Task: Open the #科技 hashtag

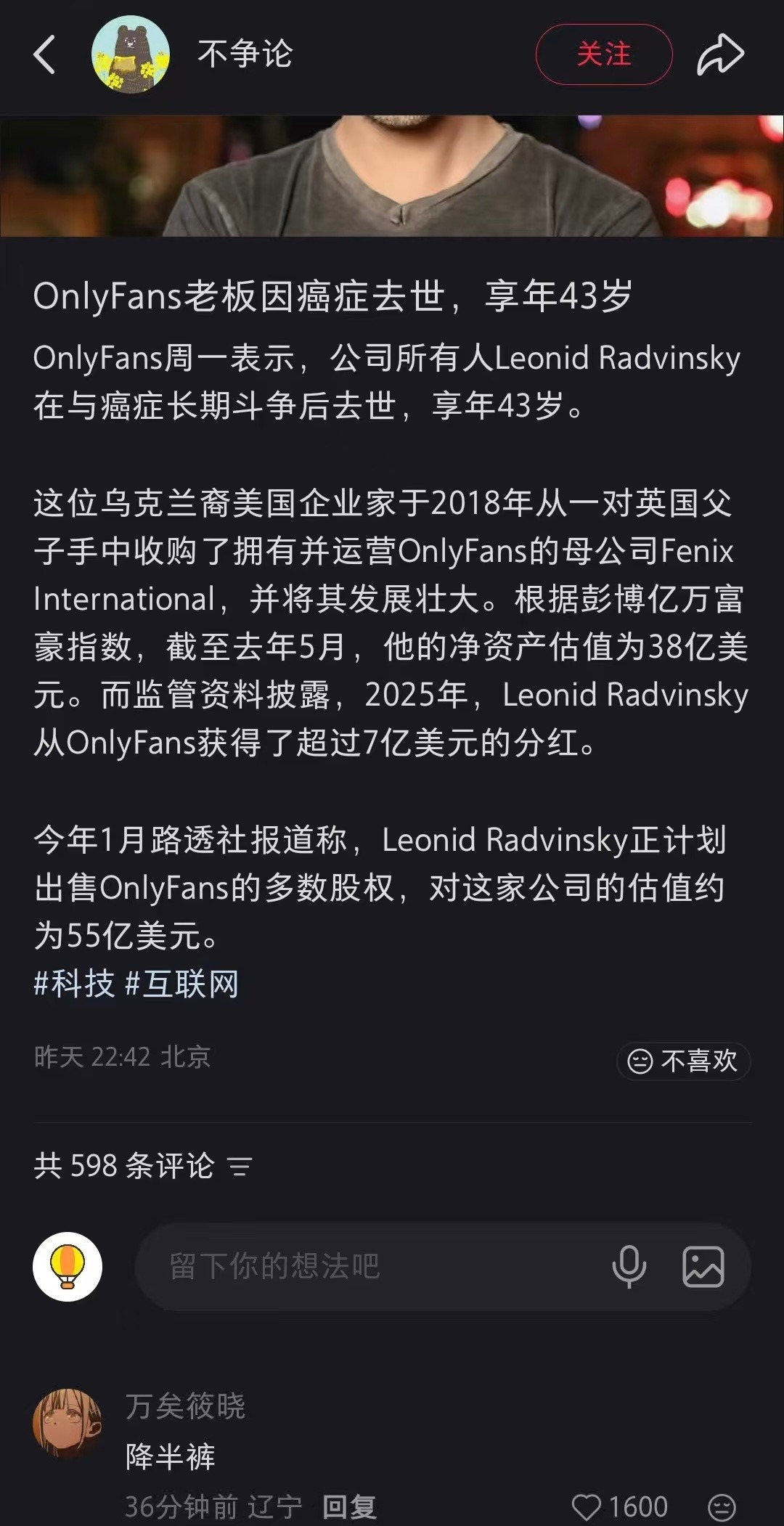Action: [x=75, y=984]
